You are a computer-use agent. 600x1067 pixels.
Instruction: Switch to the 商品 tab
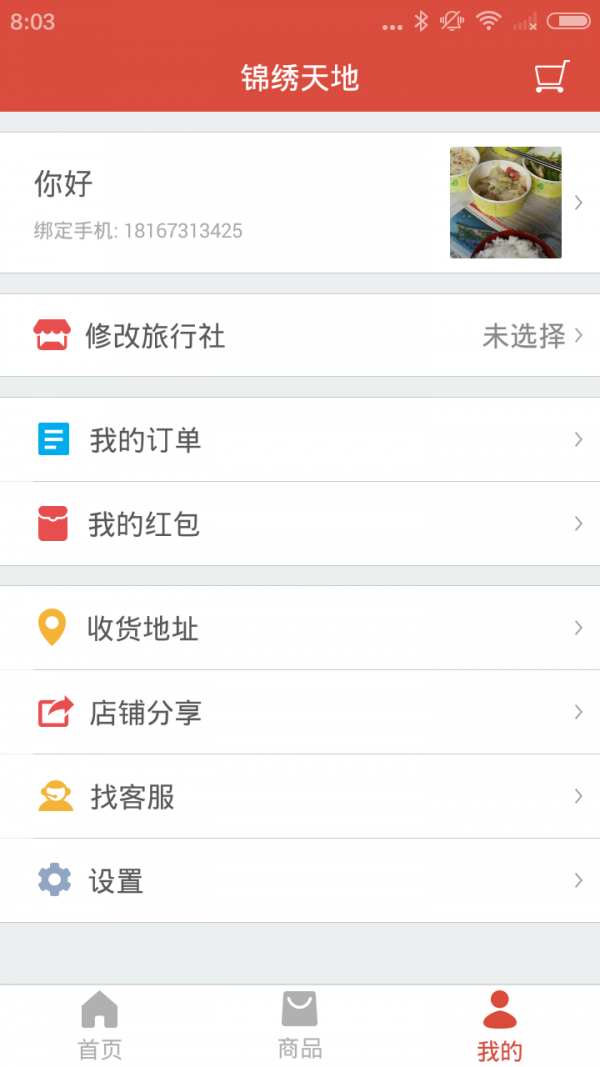click(300, 1025)
